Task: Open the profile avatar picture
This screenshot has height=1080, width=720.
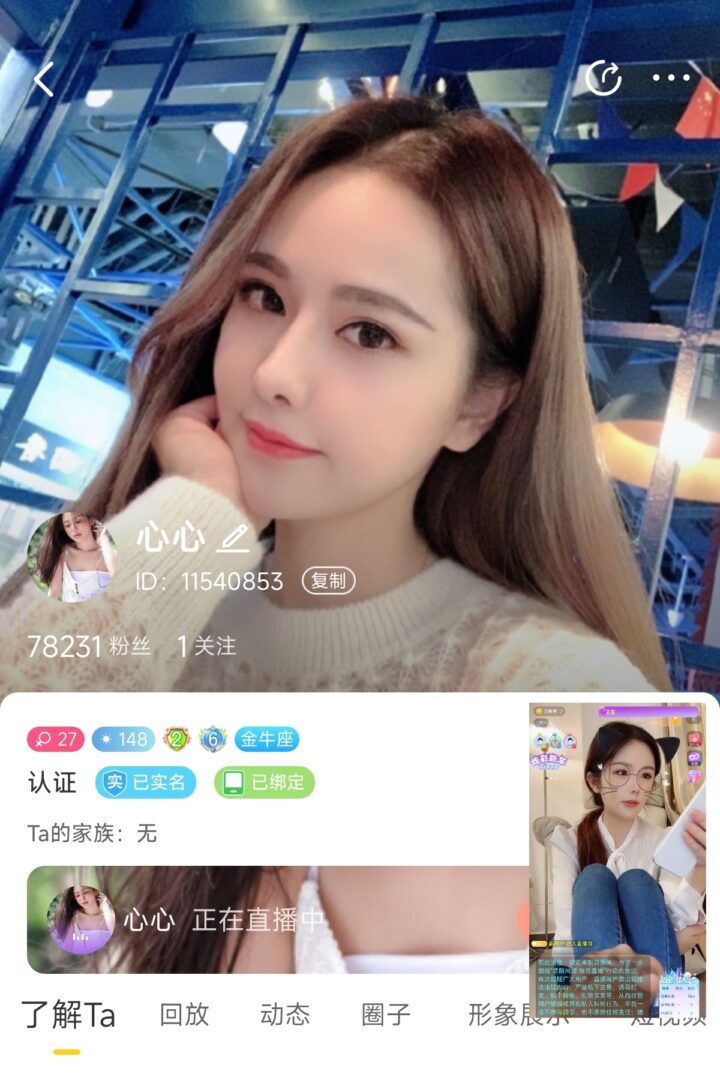Action: pyautogui.click(x=70, y=558)
